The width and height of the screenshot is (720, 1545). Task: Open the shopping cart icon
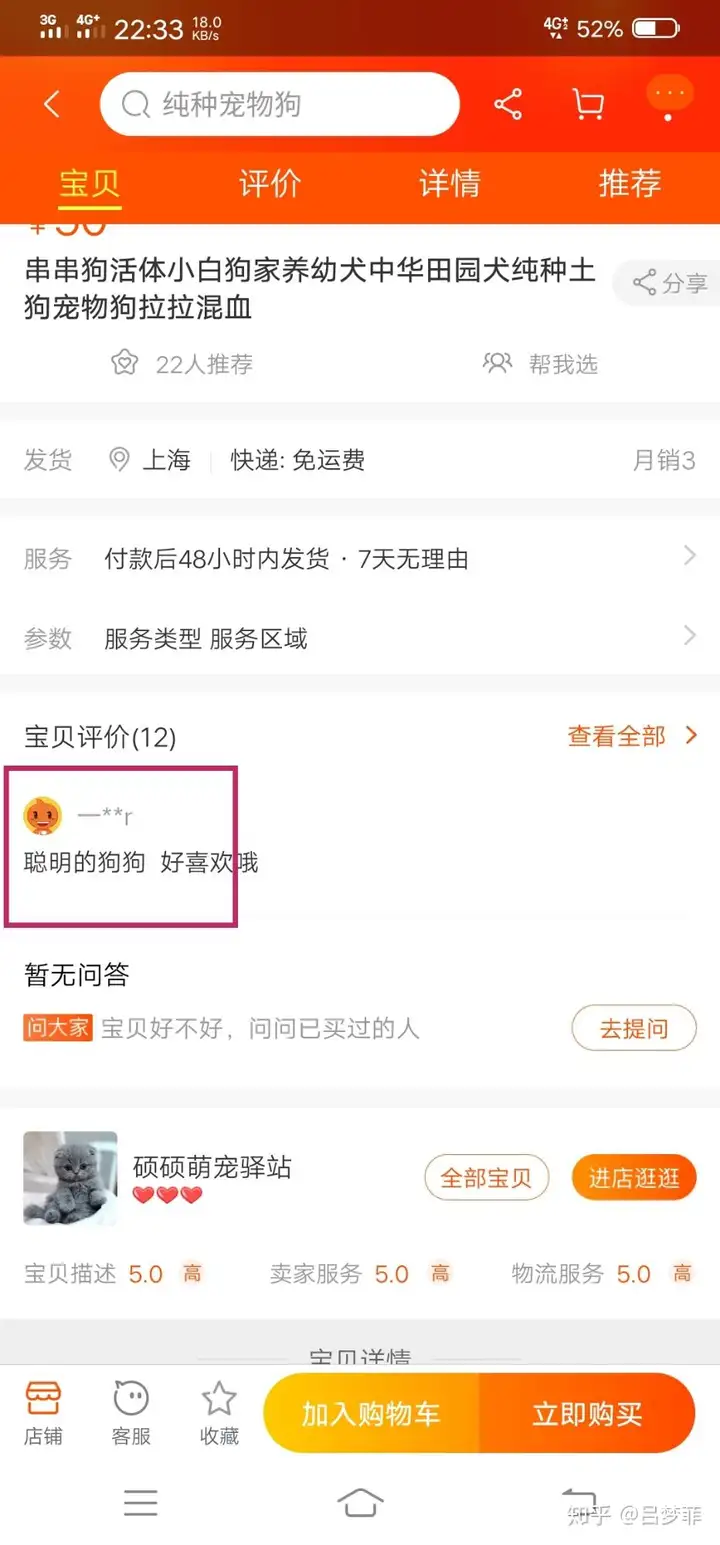(587, 104)
